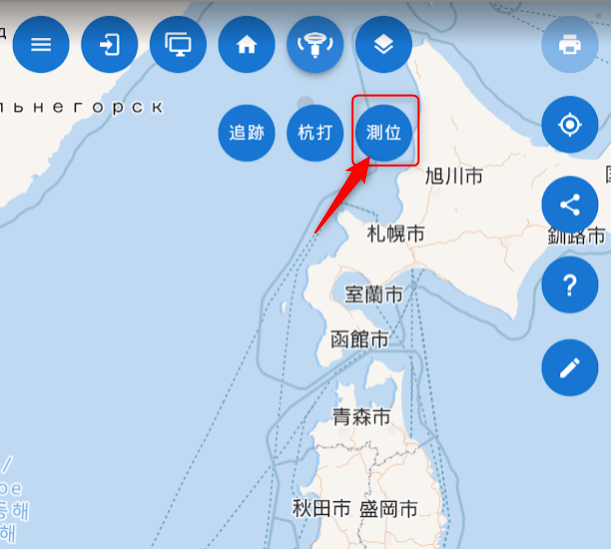Viewport: 611px width, 549px height.
Task: Tap the pencil edit button
Action: coord(570,368)
